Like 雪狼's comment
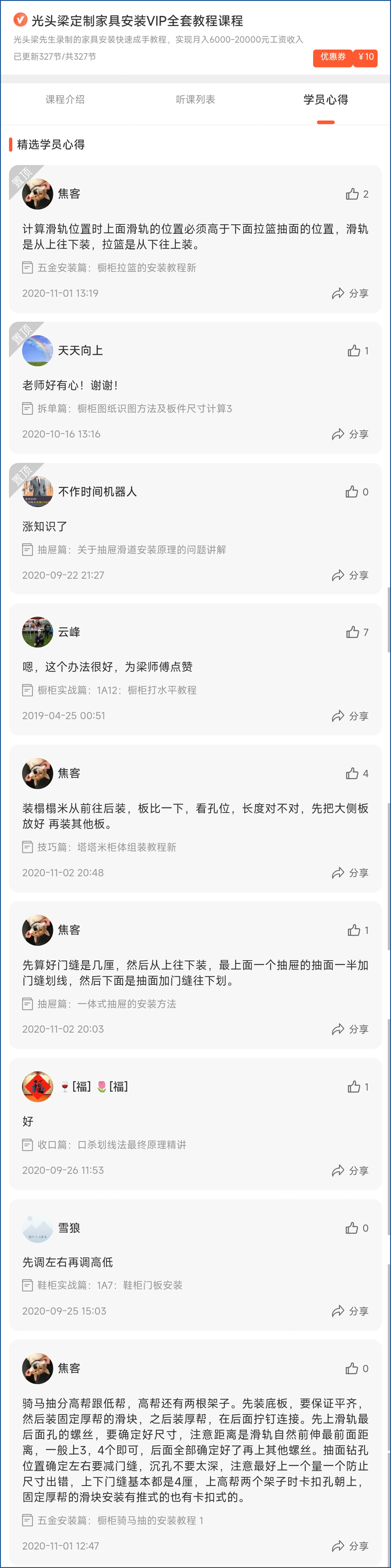Viewport: 391px width, 1568px height. (356, 1228)
